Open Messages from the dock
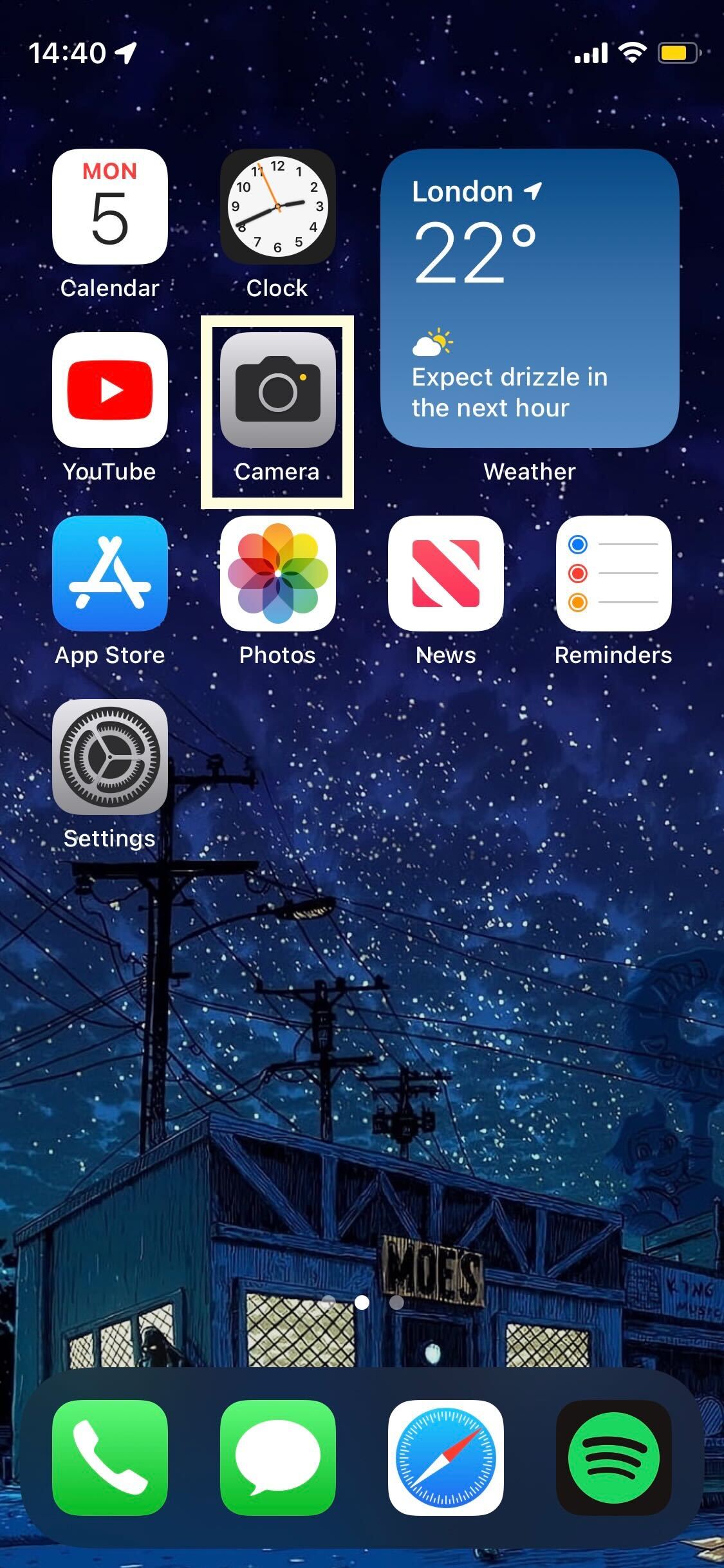724x1568 pixels. tap(278, 1458)
